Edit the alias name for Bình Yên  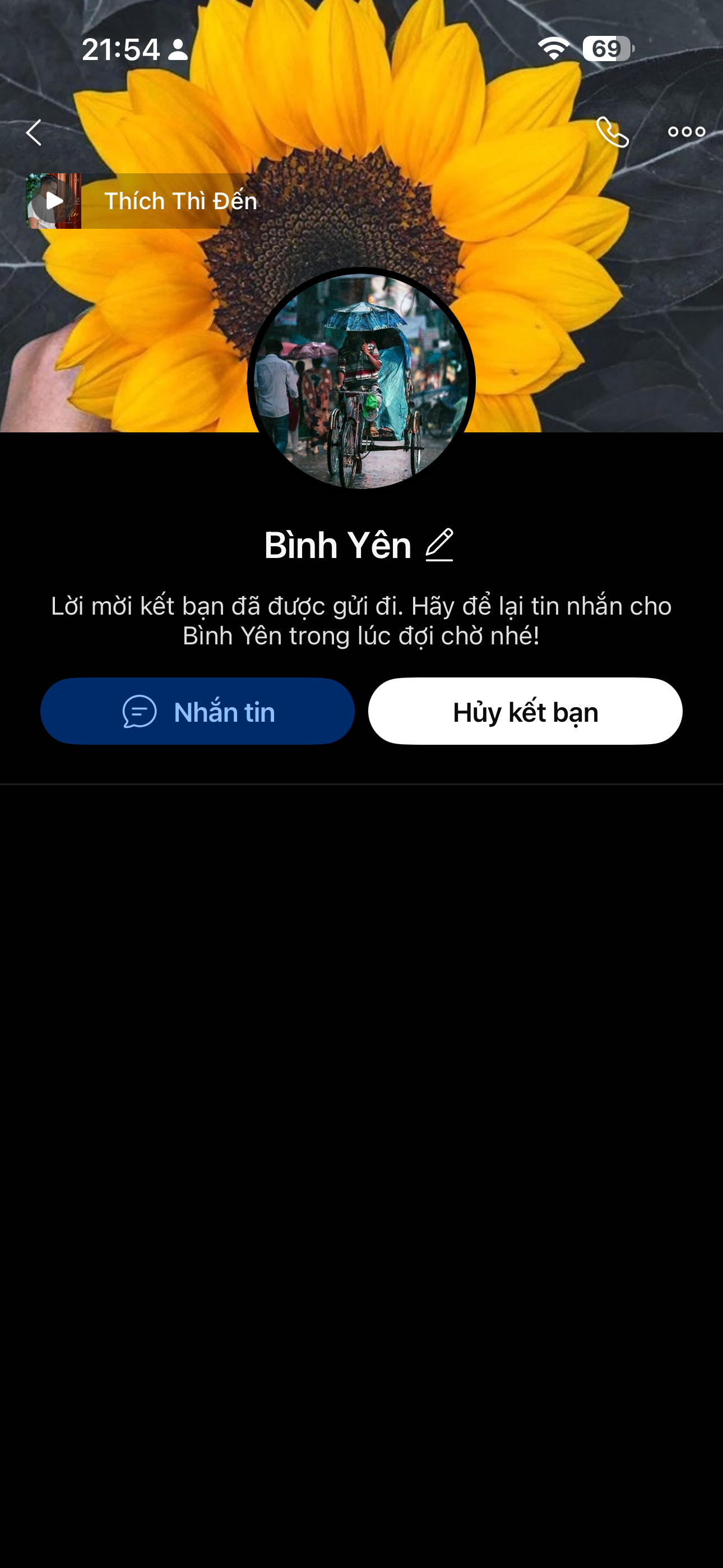[439, 545]
